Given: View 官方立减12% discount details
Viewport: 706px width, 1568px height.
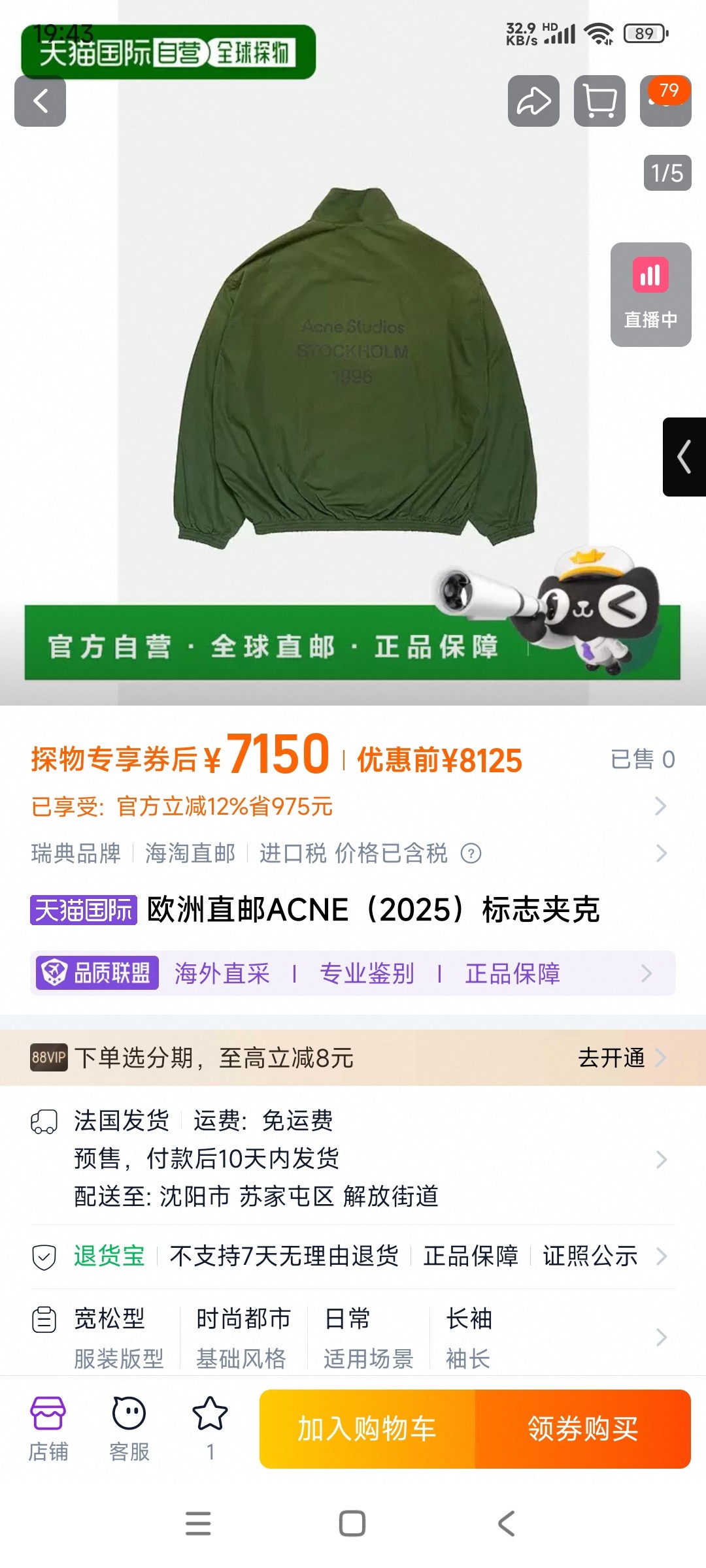Looking at the screenshot, I should click(x=353, y=807).
